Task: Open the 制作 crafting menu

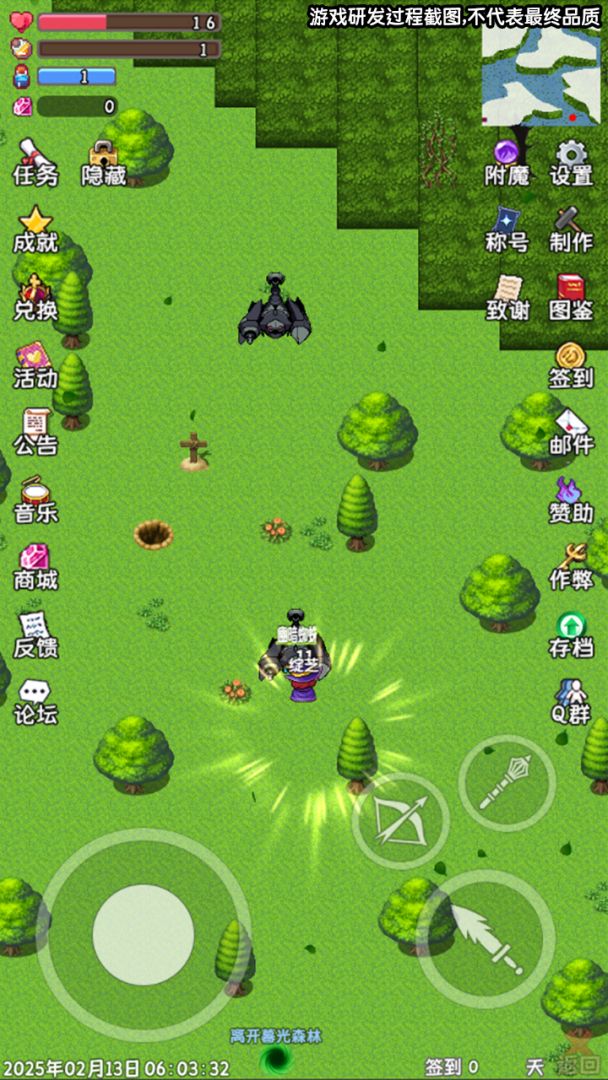Action: tap(571, 230)
